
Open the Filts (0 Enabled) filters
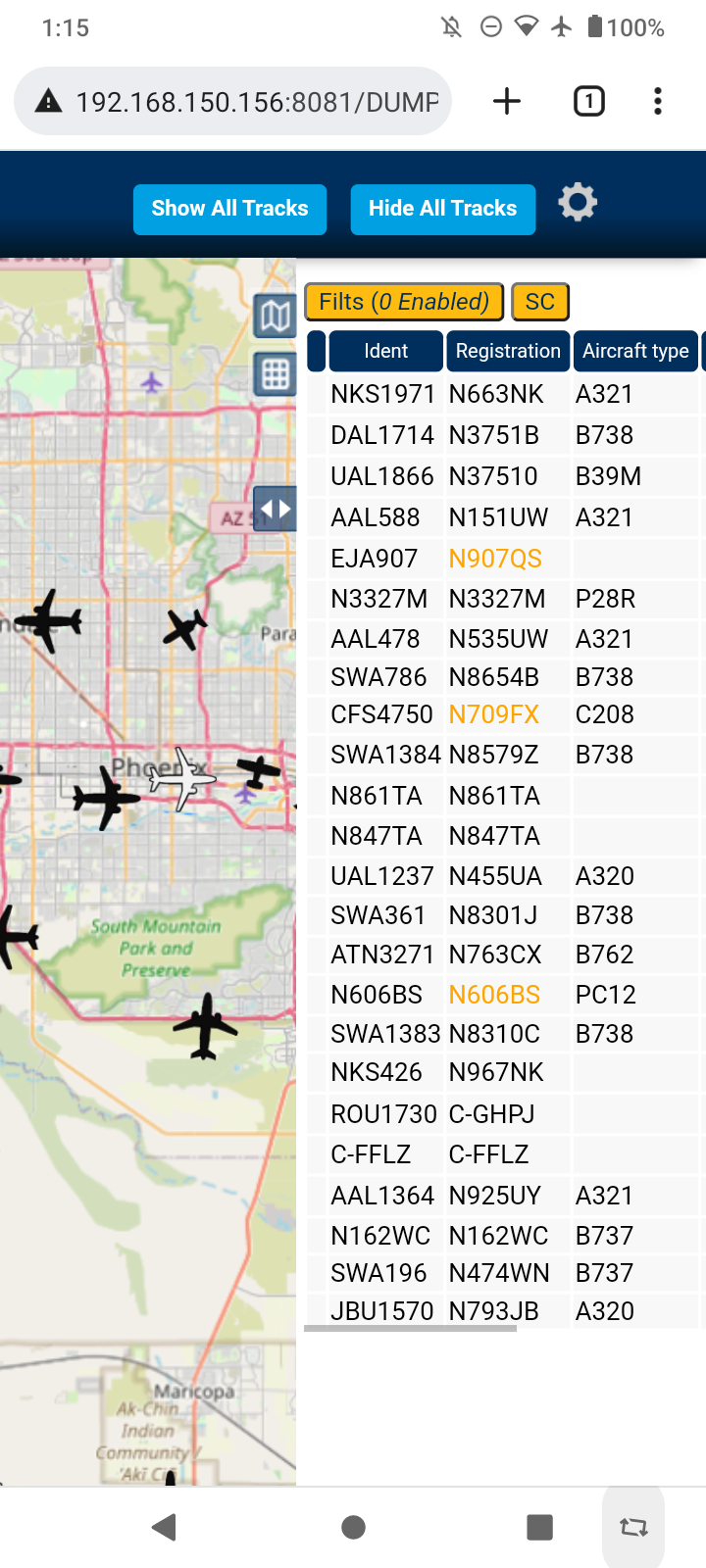(404, 302)
